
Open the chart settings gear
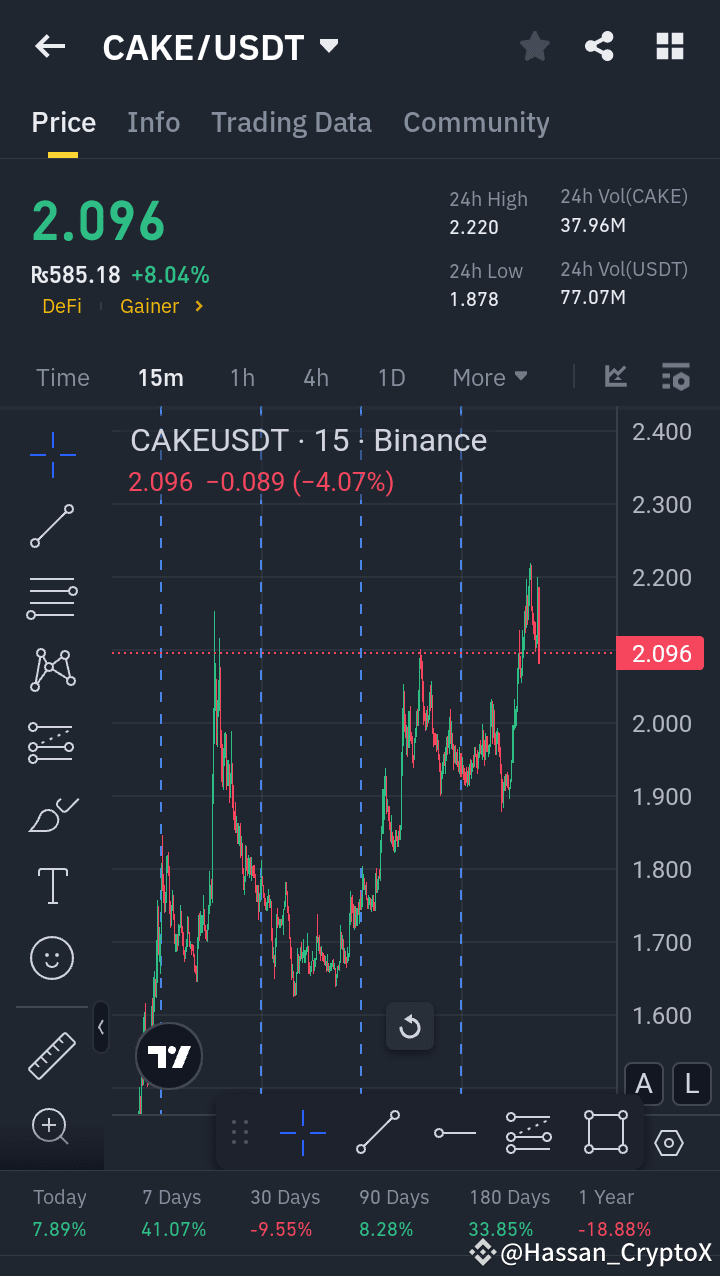click(669, 1142)
